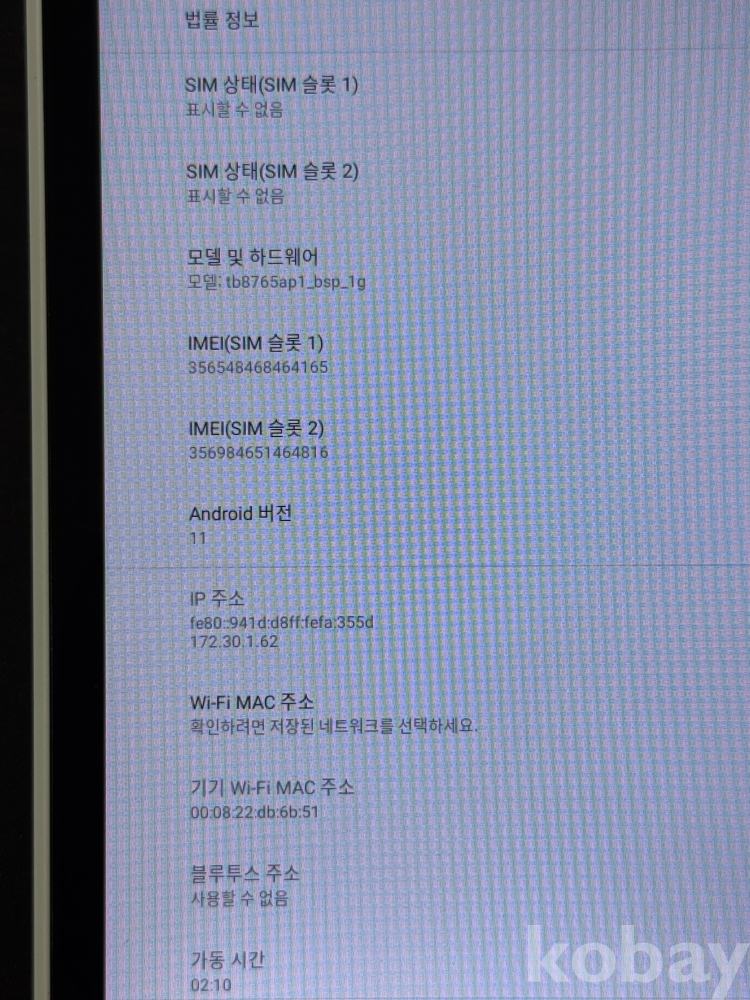Open 모델 및 하드웨어 details

[277, 268]
